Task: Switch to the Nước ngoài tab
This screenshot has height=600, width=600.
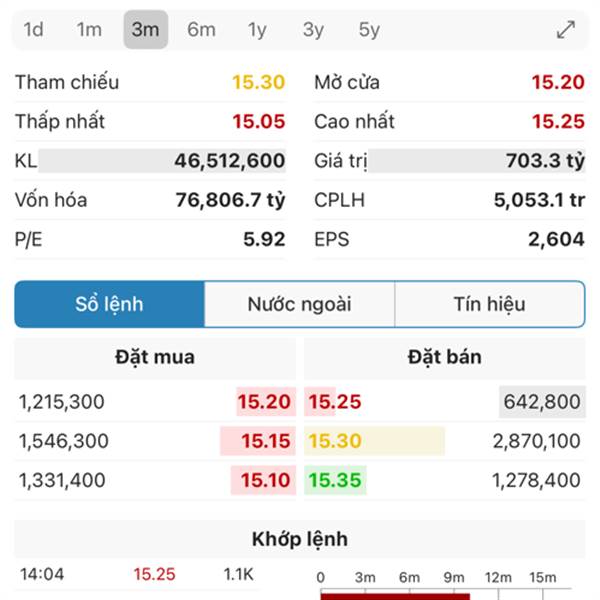Action: coord(299,304)
